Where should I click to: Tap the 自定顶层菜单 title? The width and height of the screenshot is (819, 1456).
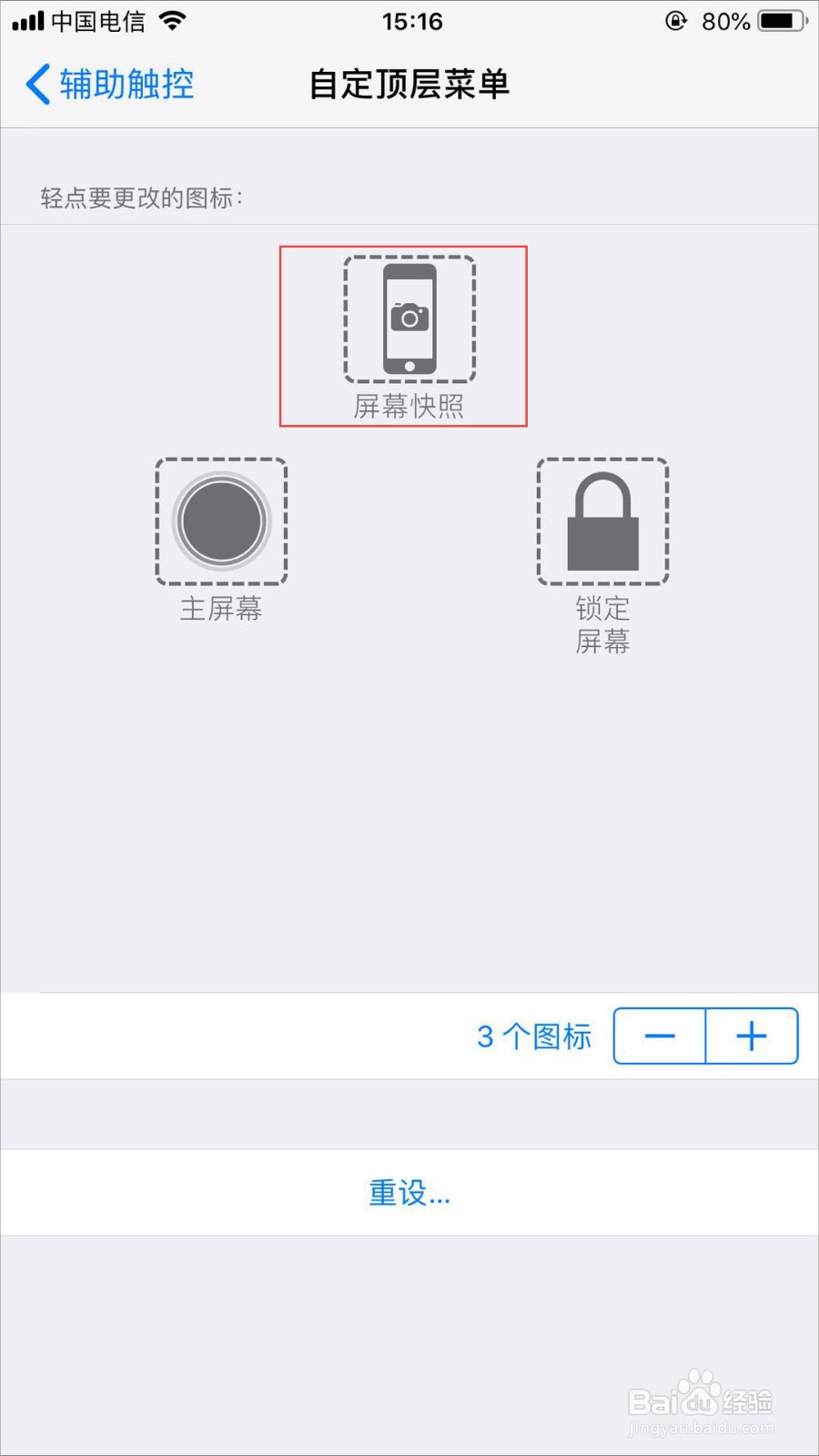point(409,83)
